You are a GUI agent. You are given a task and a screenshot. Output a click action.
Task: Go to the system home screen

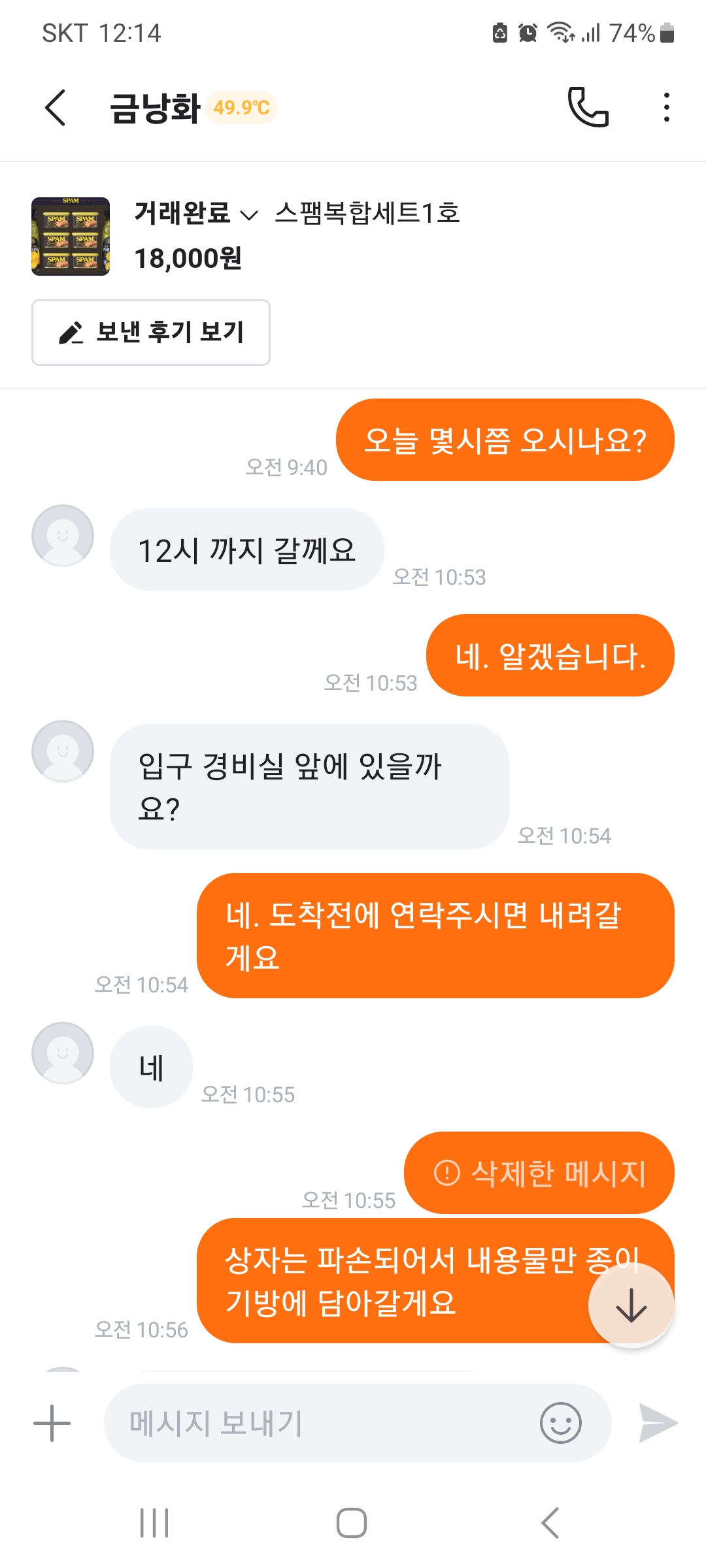click(352, 1523)
